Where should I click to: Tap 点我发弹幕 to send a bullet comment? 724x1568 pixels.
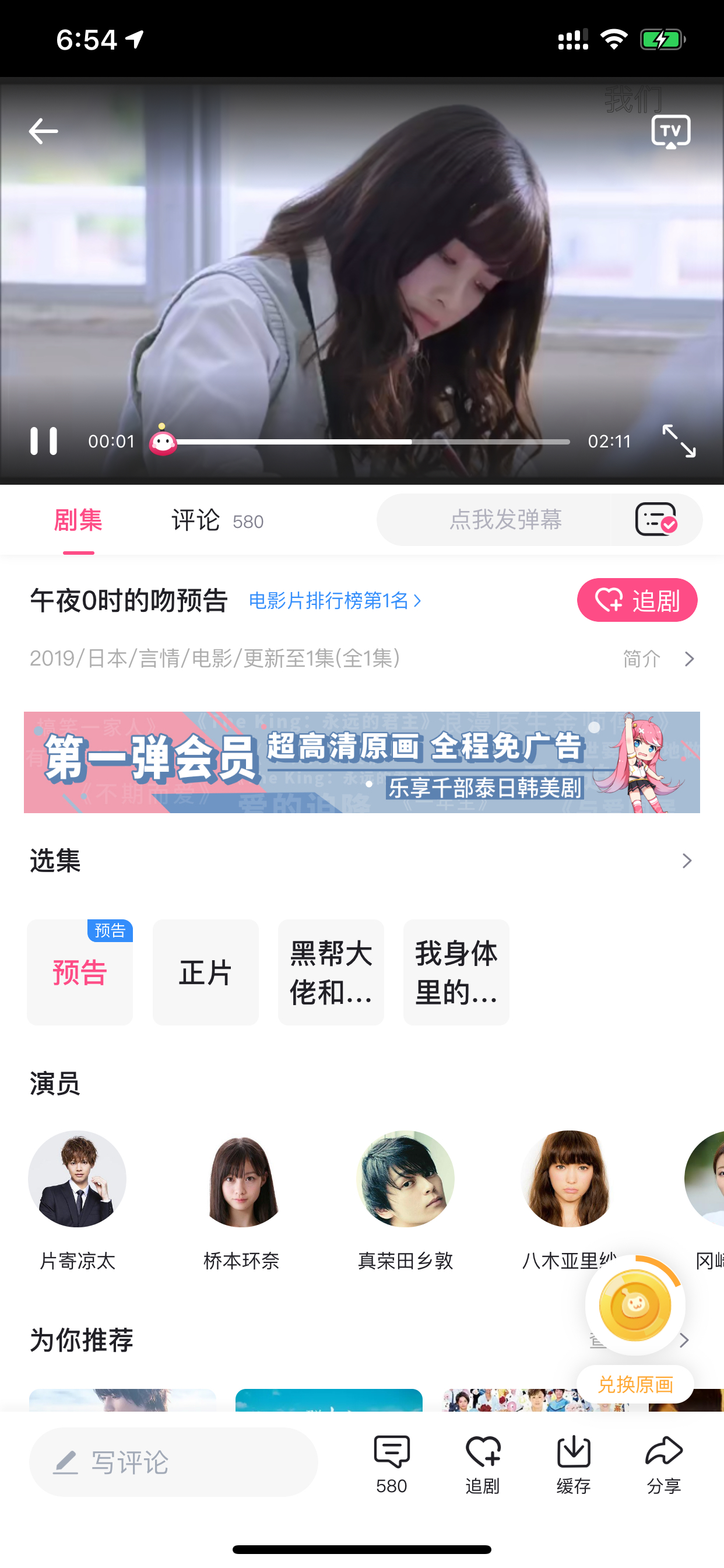(x=505, y=520)
